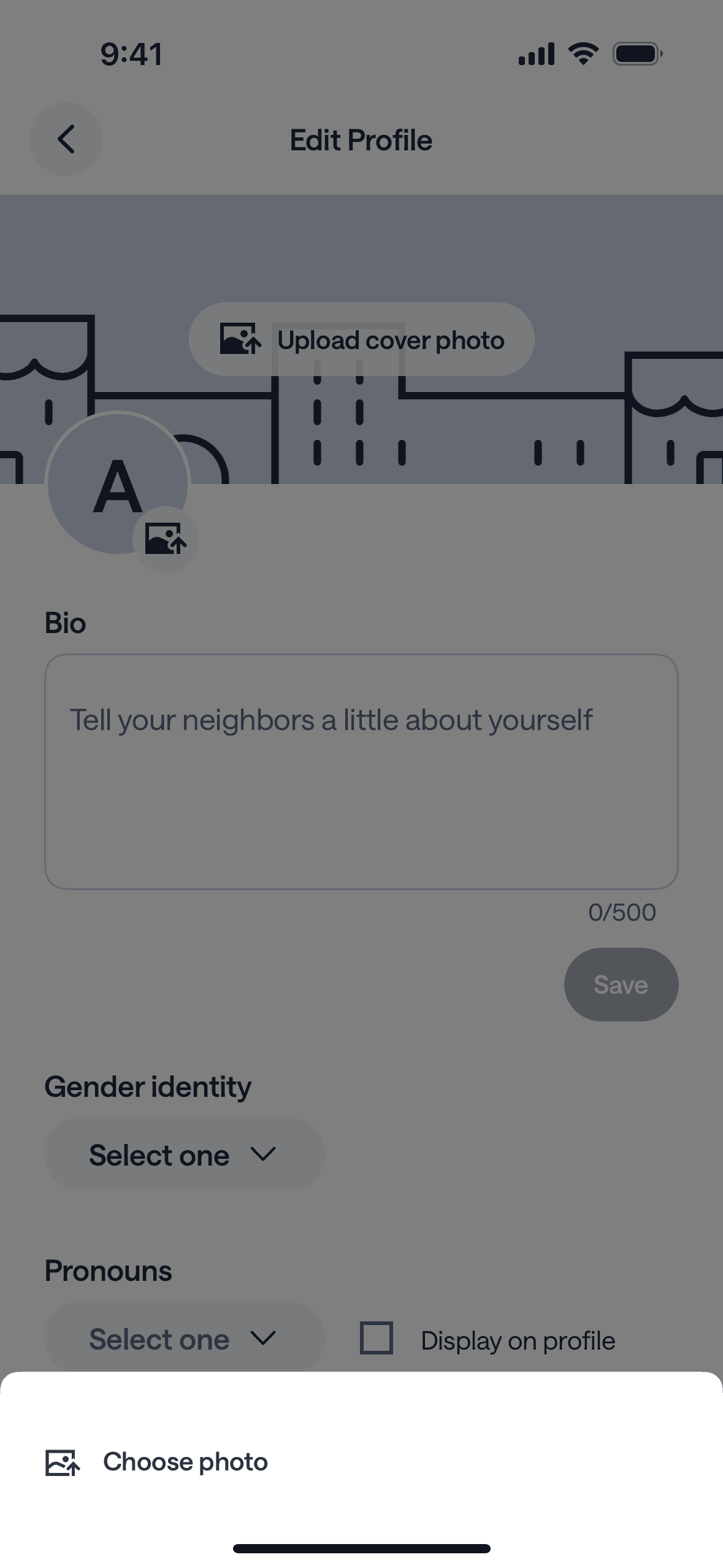Image resolution: width=723 pixels, height=1568 pixels.
Task: Tap Upload cover photo button
Action: 362,340
